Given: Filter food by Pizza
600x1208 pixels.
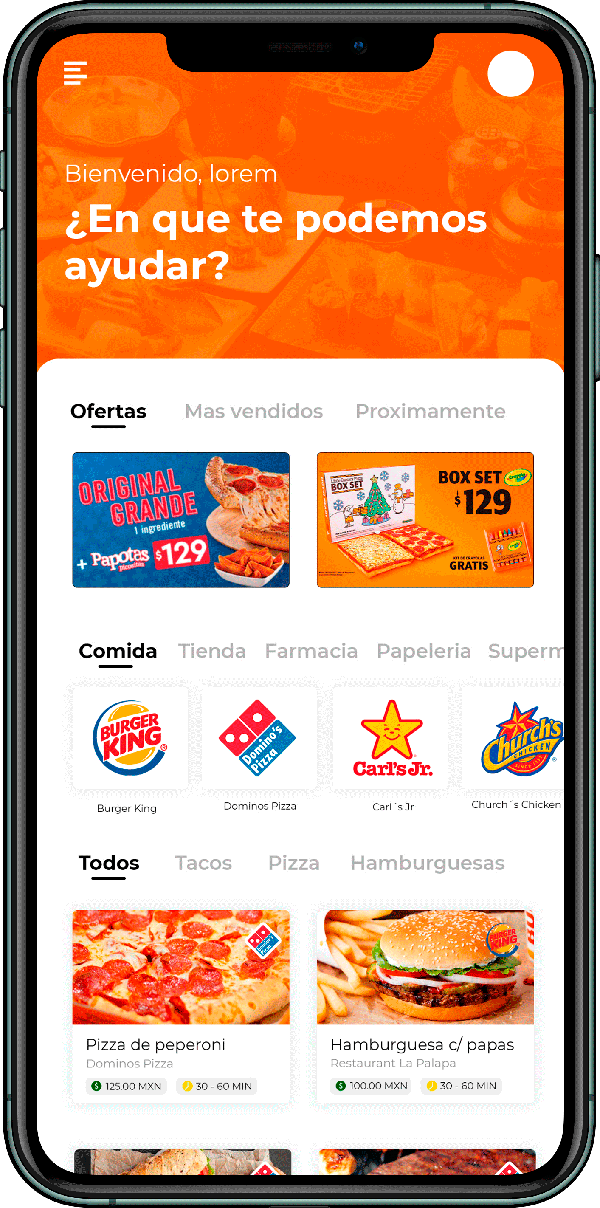Looking at the screenshot, I should point(294,863).
